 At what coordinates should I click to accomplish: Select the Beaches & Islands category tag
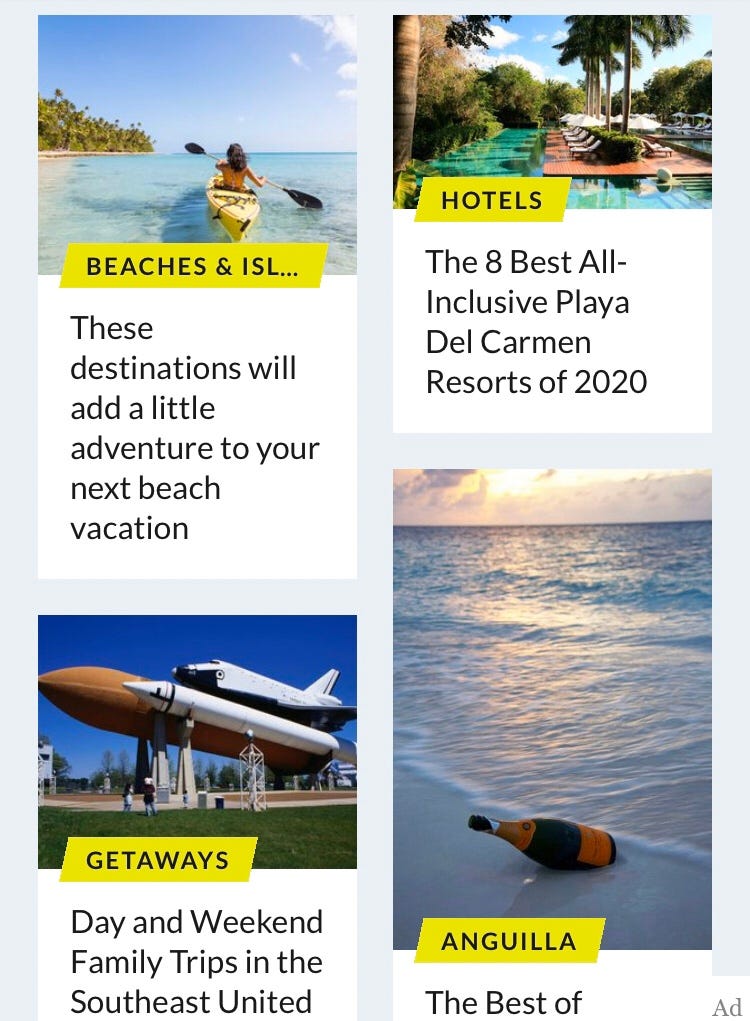click(192, 266)
